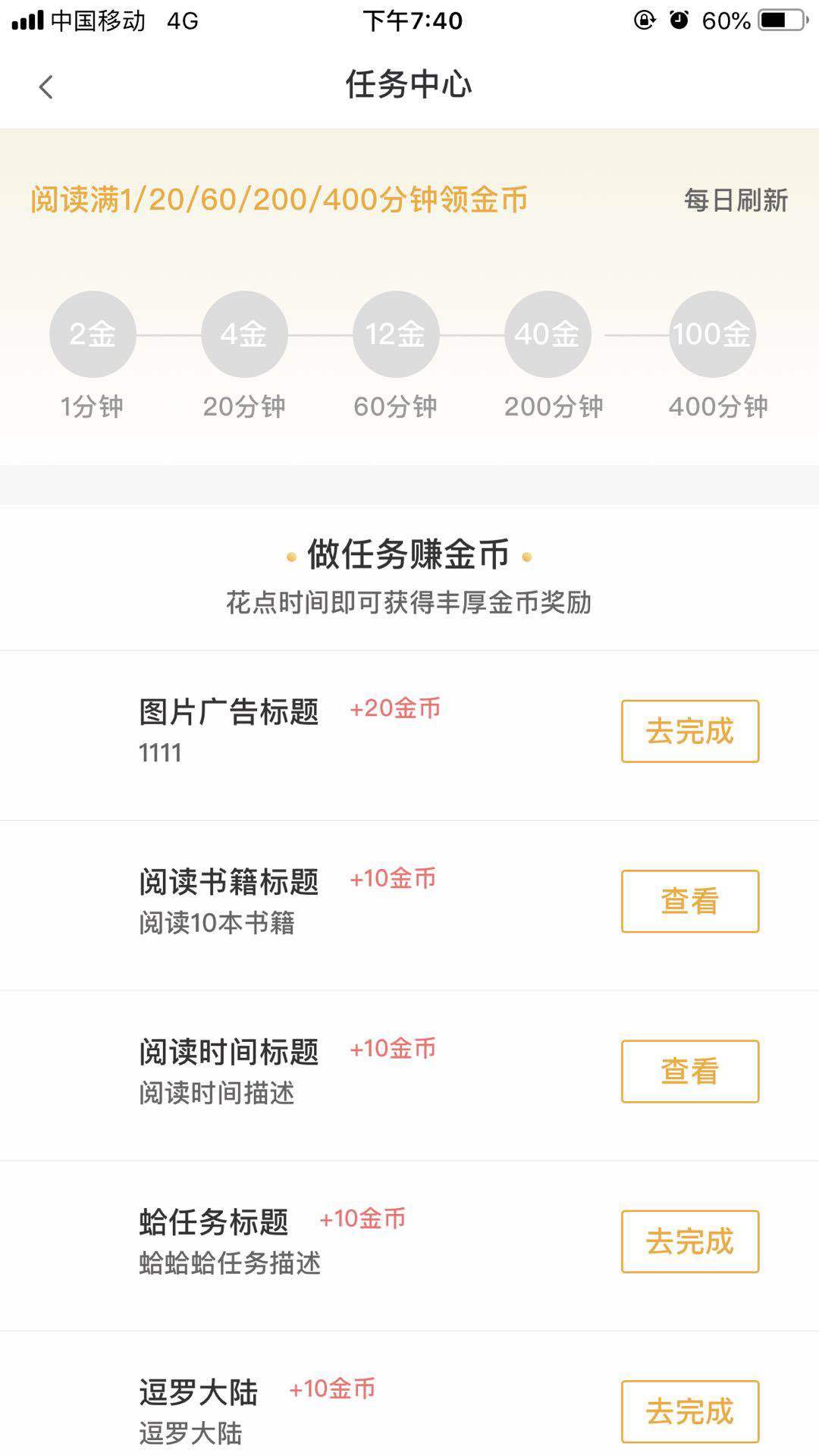
Task: Select the 任务中心 title
Action: [408, 86]
